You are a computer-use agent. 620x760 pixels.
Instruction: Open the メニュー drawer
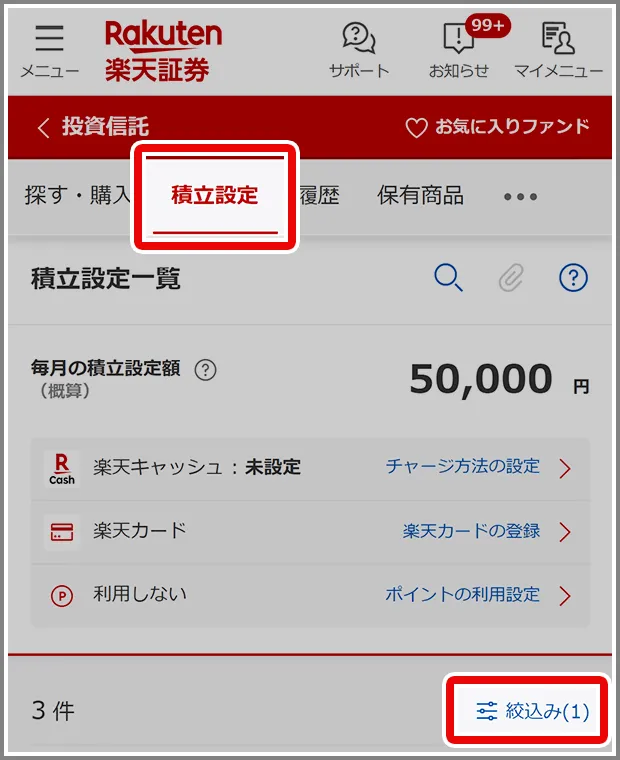(48, 51)
